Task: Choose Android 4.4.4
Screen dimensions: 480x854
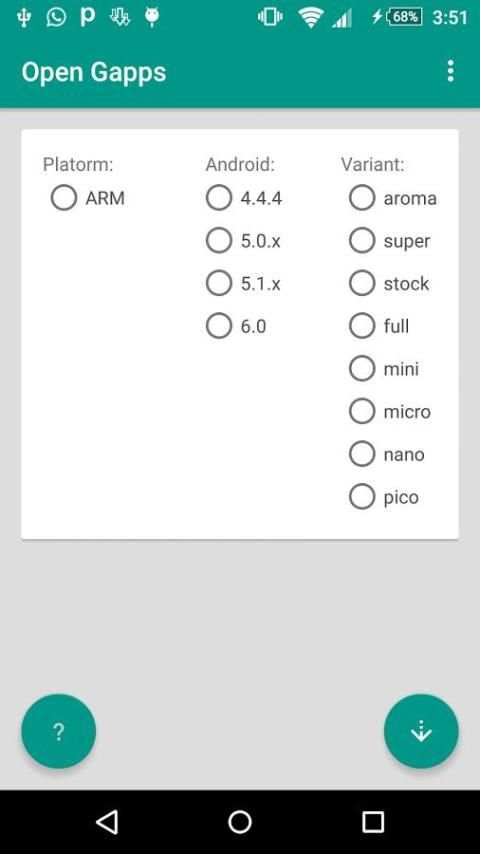Action: tap(244, 198)
